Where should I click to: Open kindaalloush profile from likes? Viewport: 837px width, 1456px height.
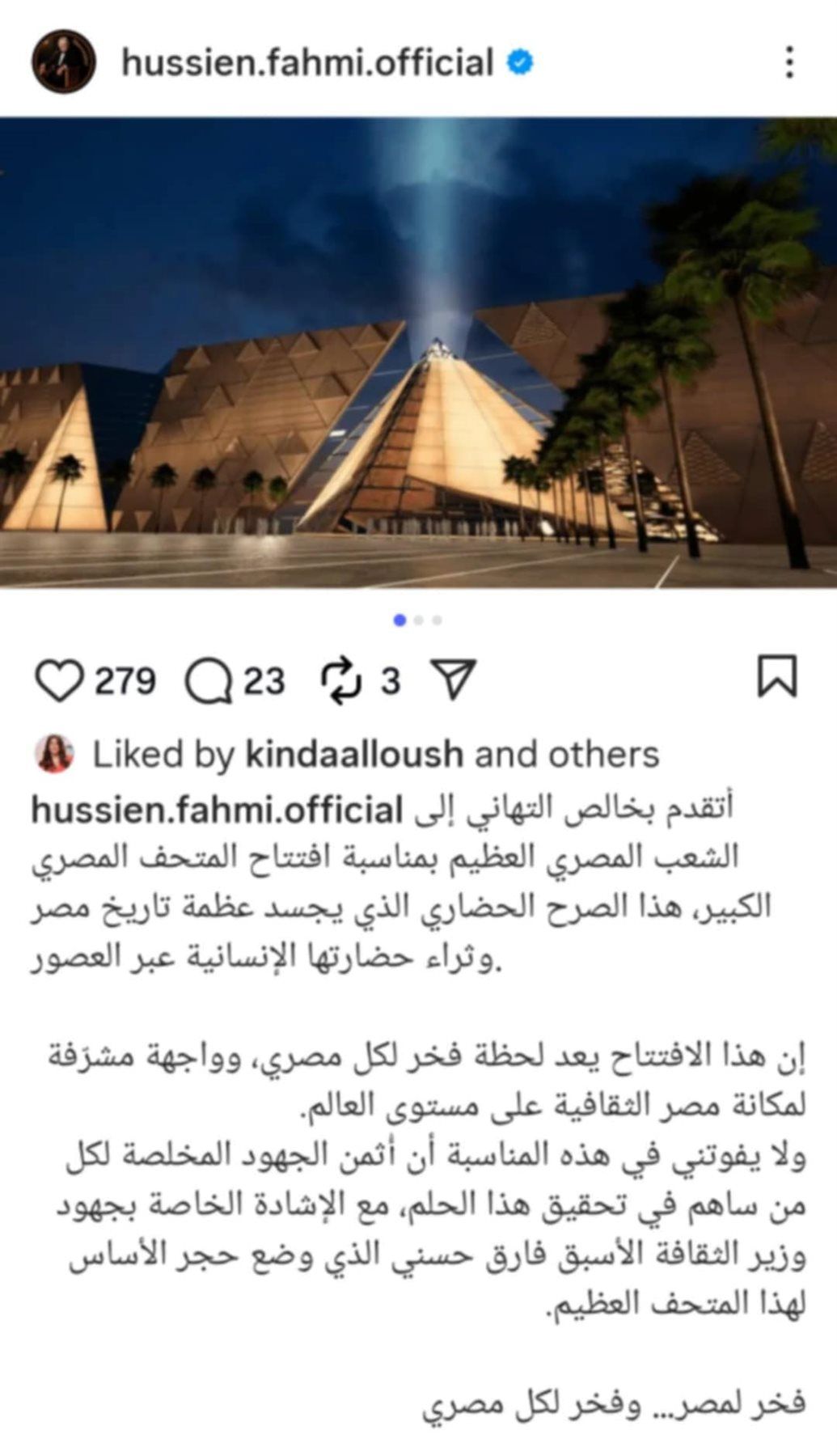pyautogui.click(x=353, y=754)
